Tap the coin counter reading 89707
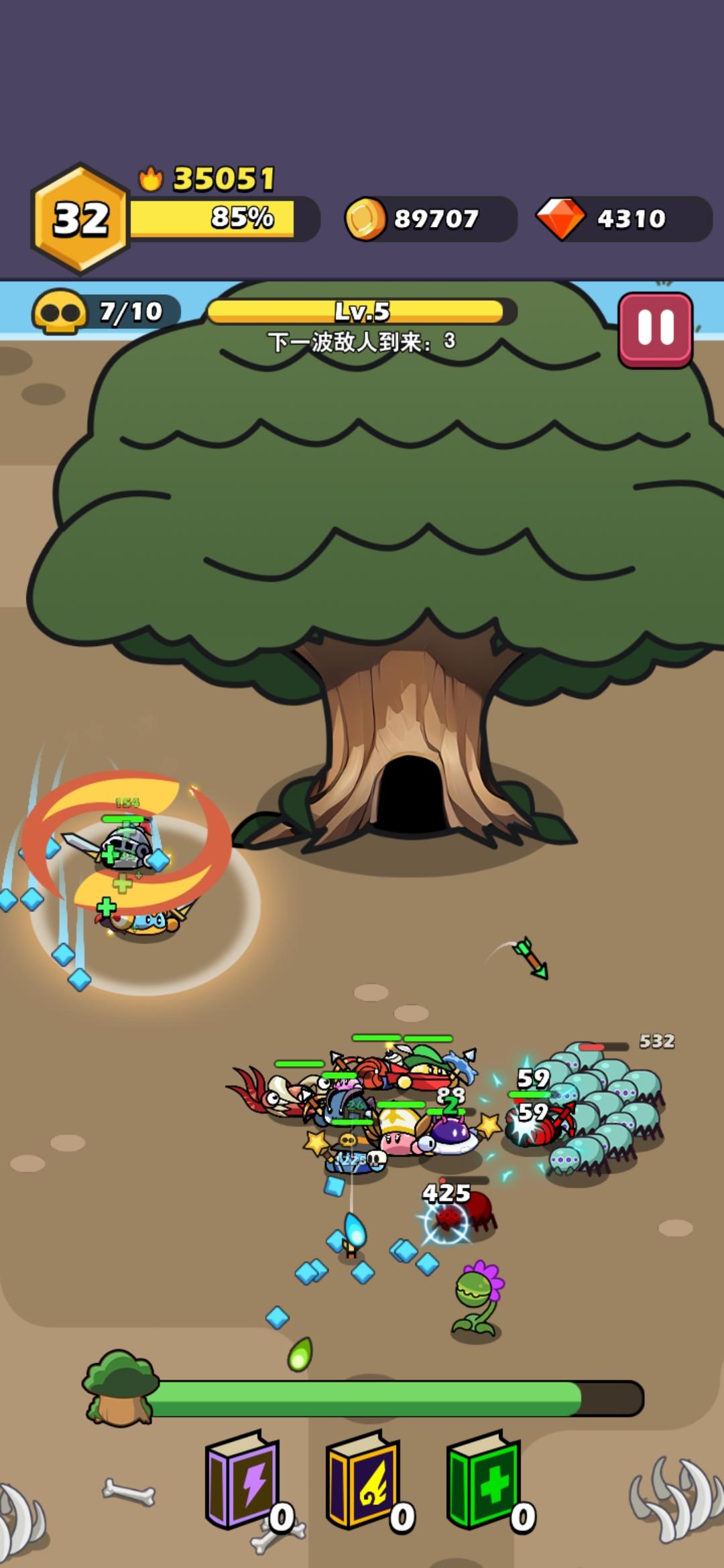Screen dimensions: 724x1568 point(436,216)
